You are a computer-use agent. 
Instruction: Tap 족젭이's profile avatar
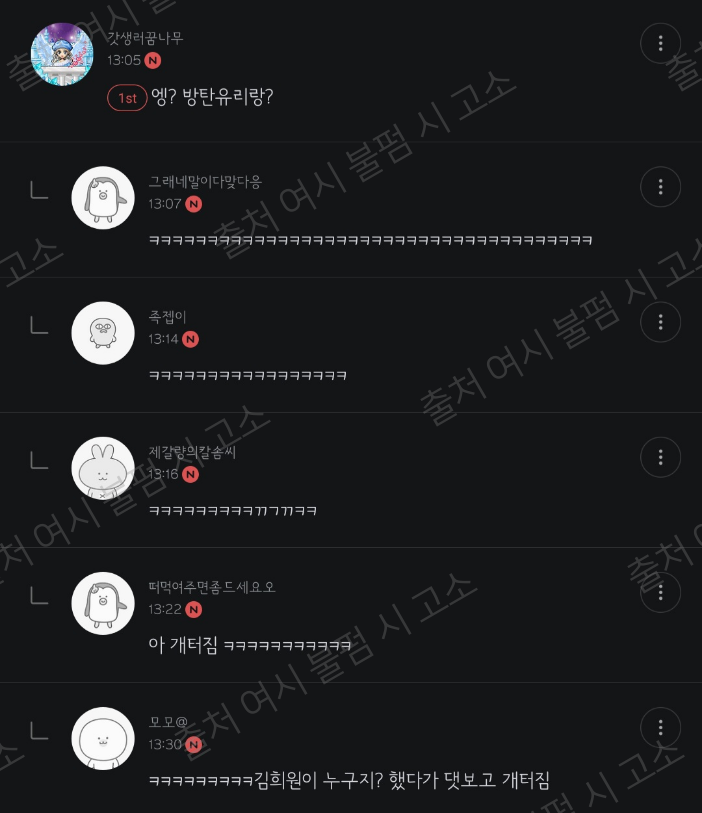click(103, 333)
